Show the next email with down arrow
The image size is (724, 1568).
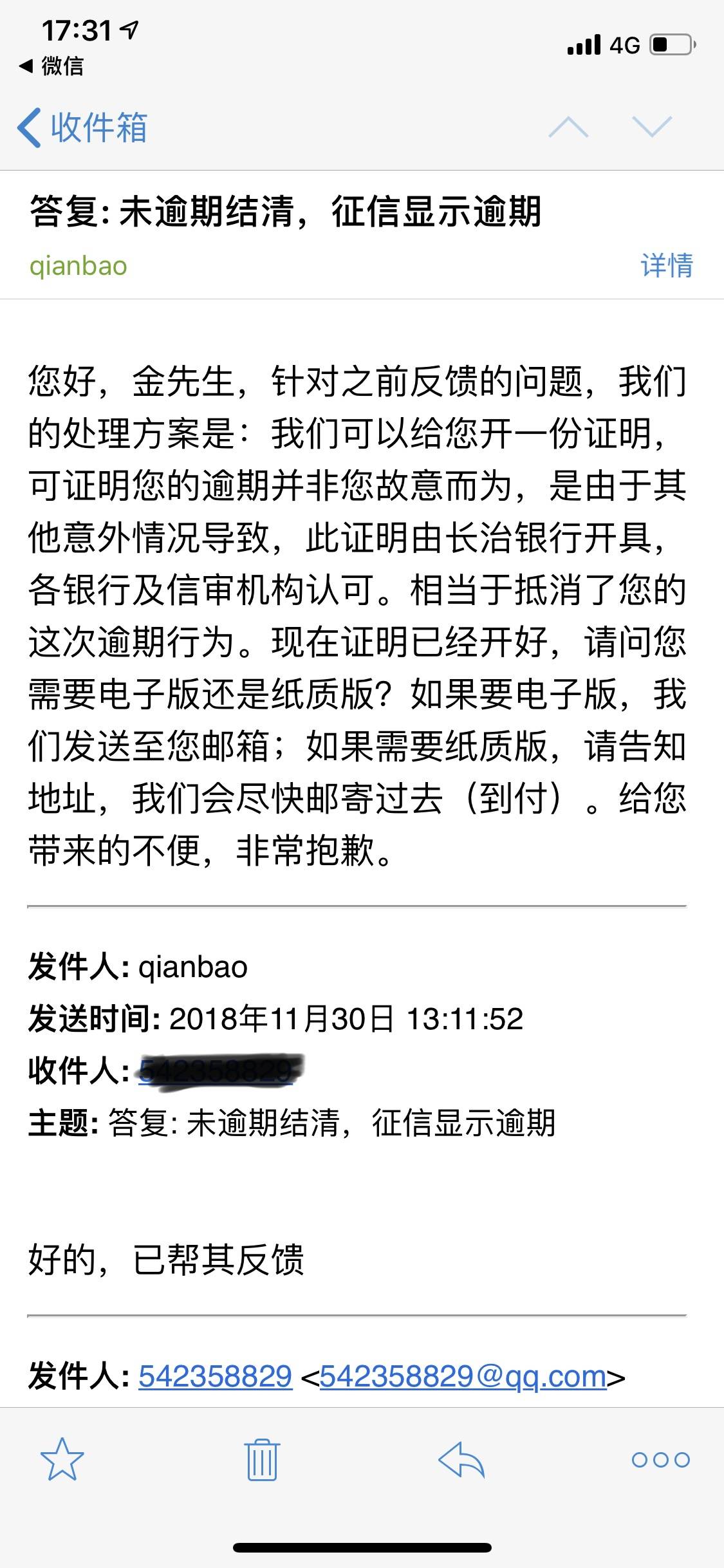click(x=652, y=127)
